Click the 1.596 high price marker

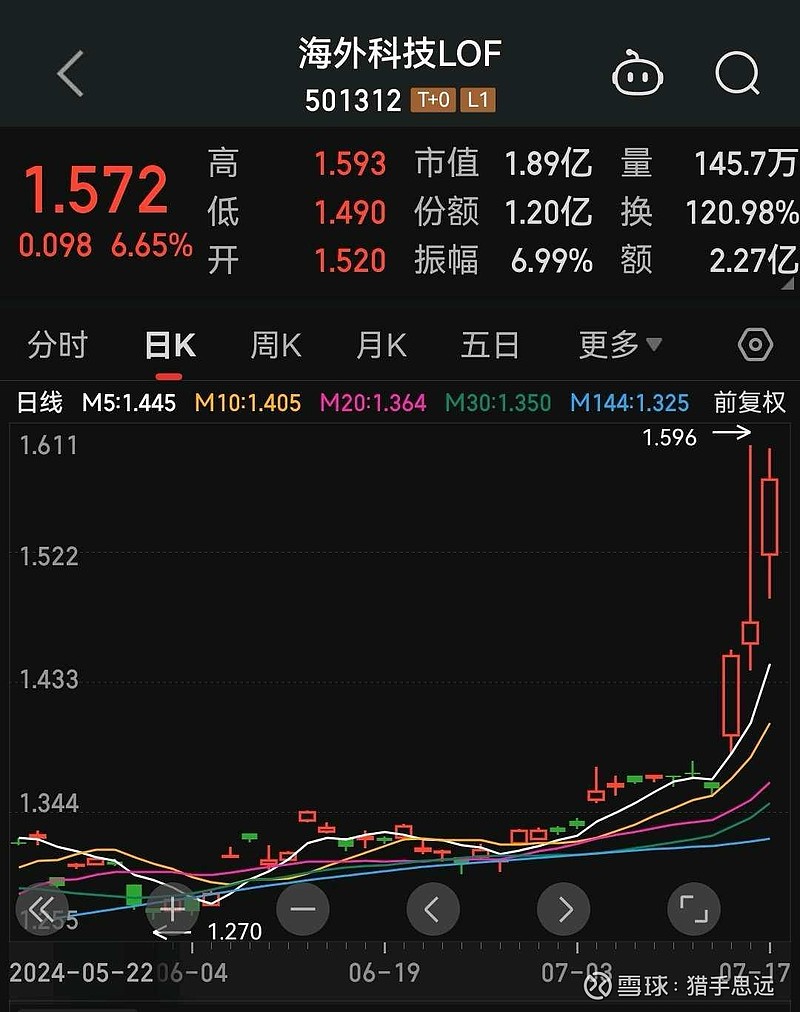[x=671, y=437]
